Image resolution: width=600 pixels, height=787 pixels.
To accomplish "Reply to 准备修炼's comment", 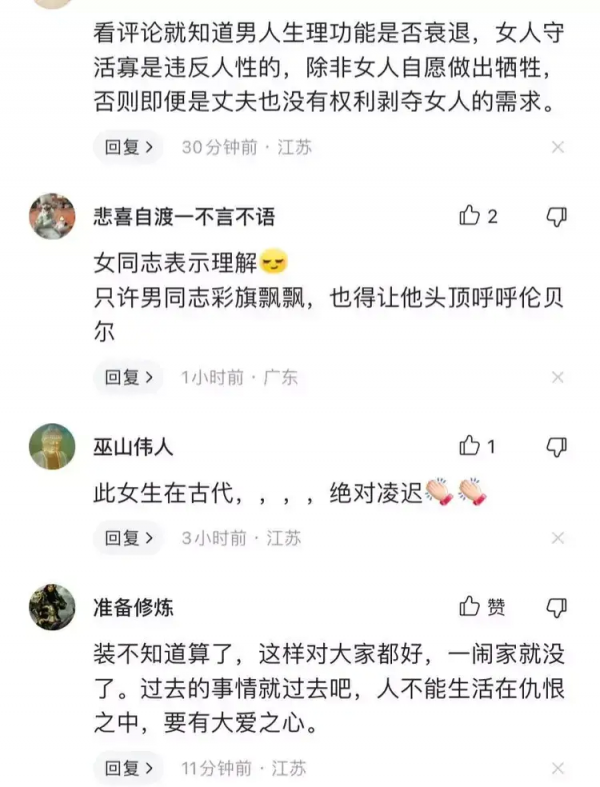I will point(127,768).
